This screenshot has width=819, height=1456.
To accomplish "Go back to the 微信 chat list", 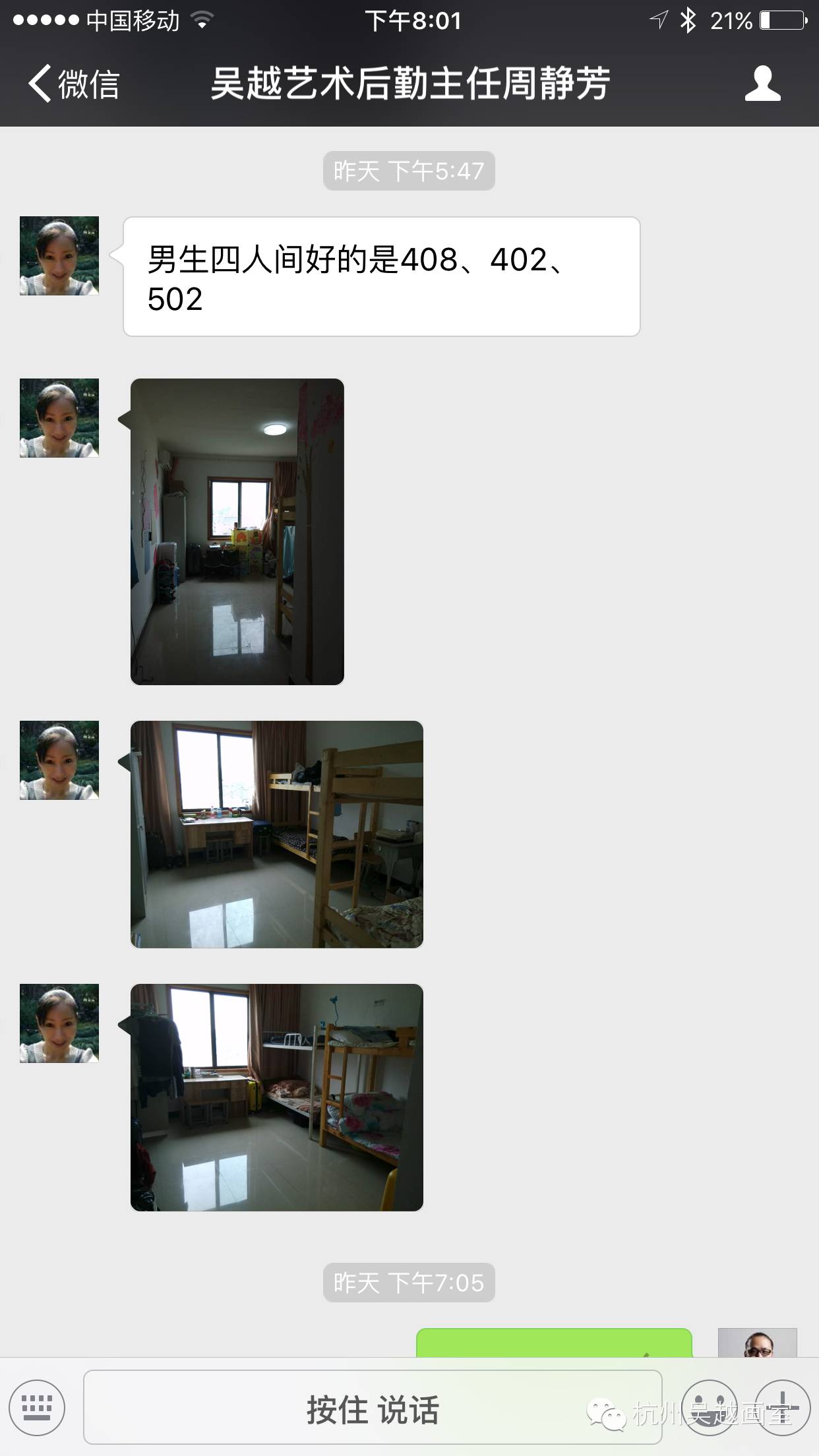I will (74, 84).
